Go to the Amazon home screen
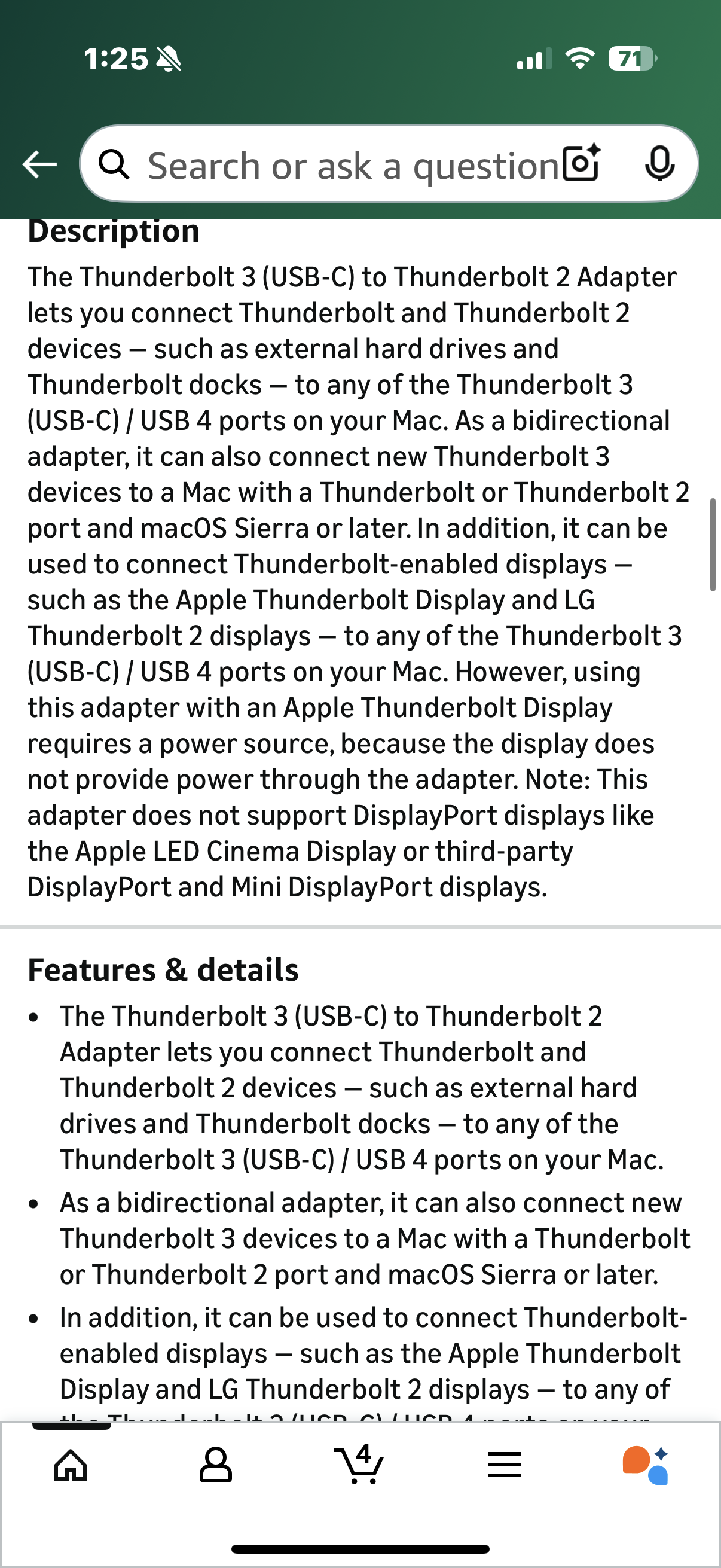 (x=69, y=1465)
